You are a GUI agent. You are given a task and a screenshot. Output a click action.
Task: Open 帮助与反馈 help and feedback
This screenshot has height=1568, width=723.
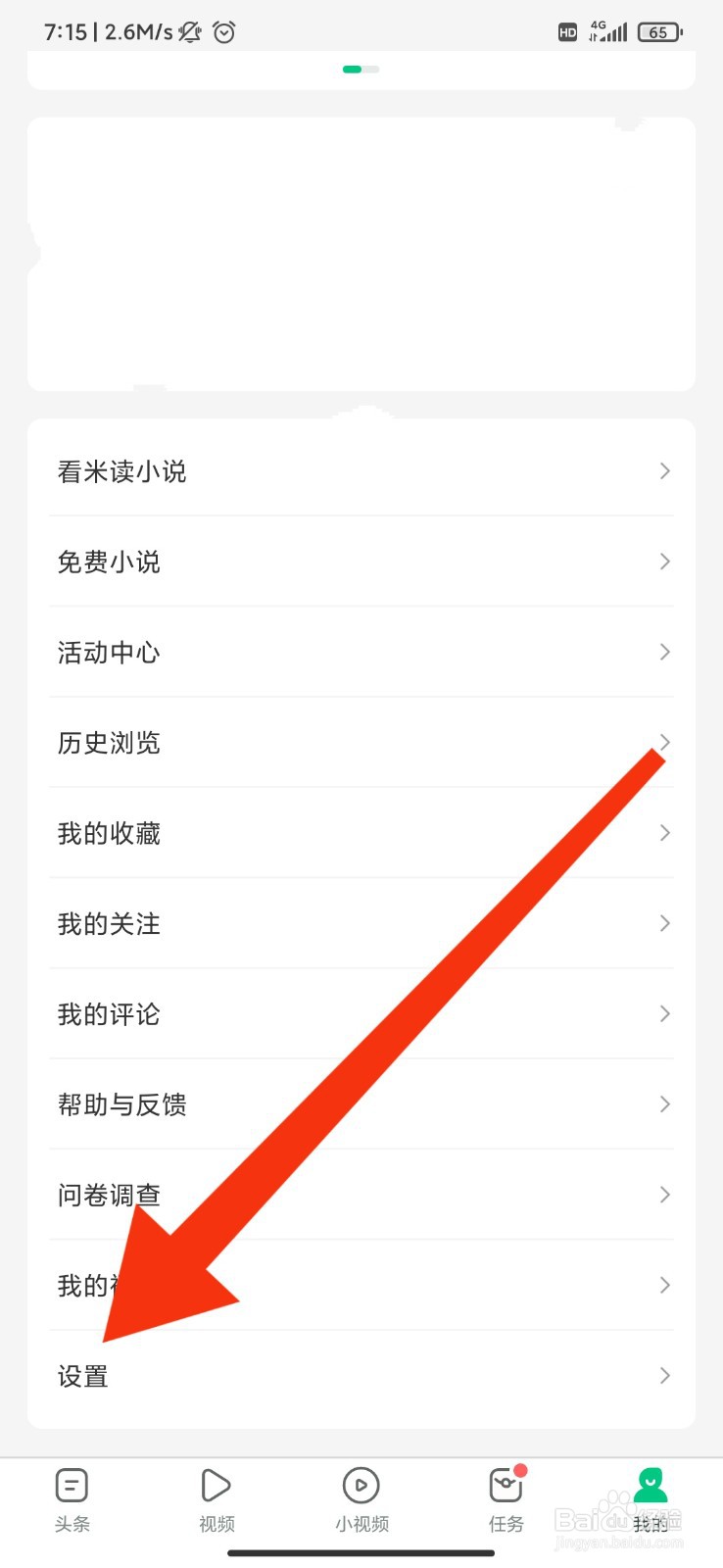121,1104
